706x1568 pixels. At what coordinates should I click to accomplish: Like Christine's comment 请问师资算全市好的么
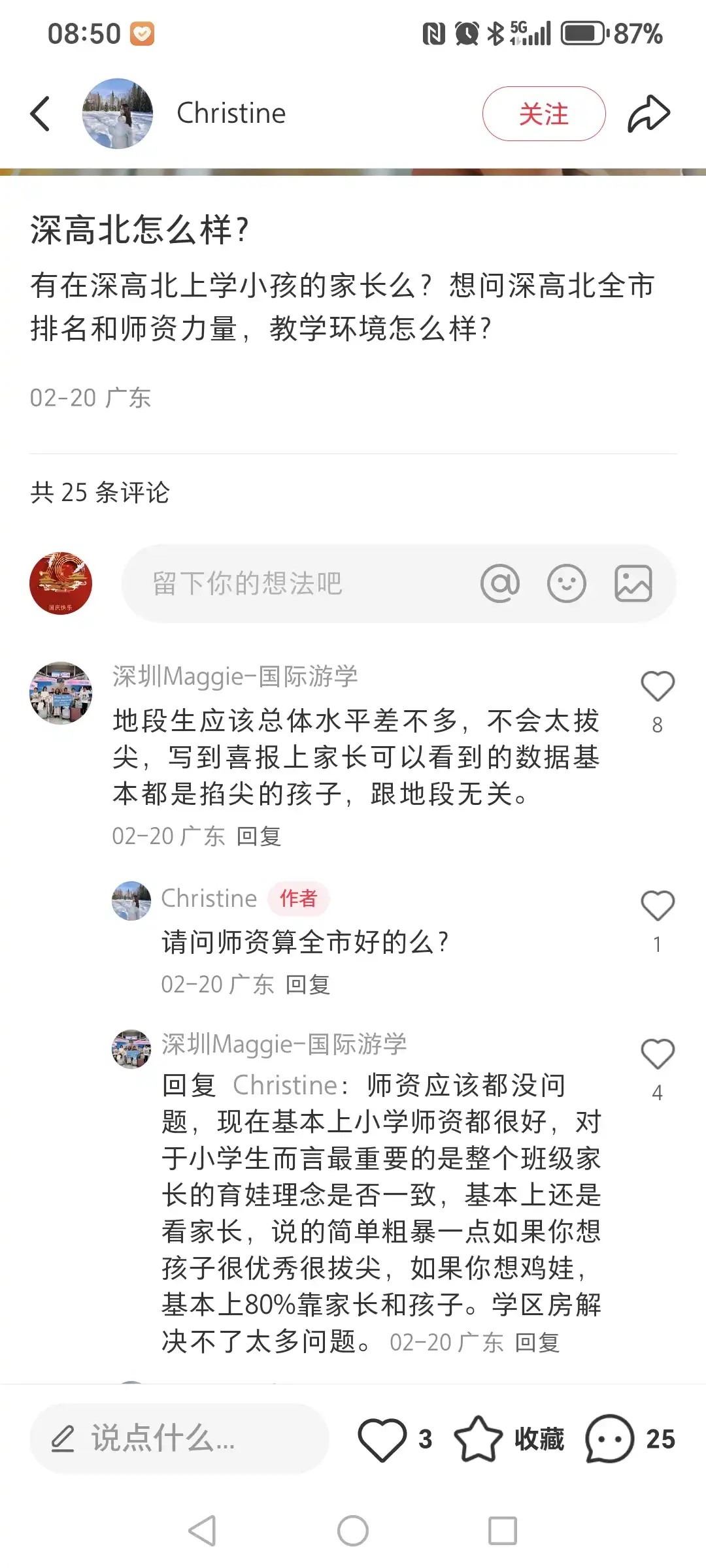tap(657, 907)
